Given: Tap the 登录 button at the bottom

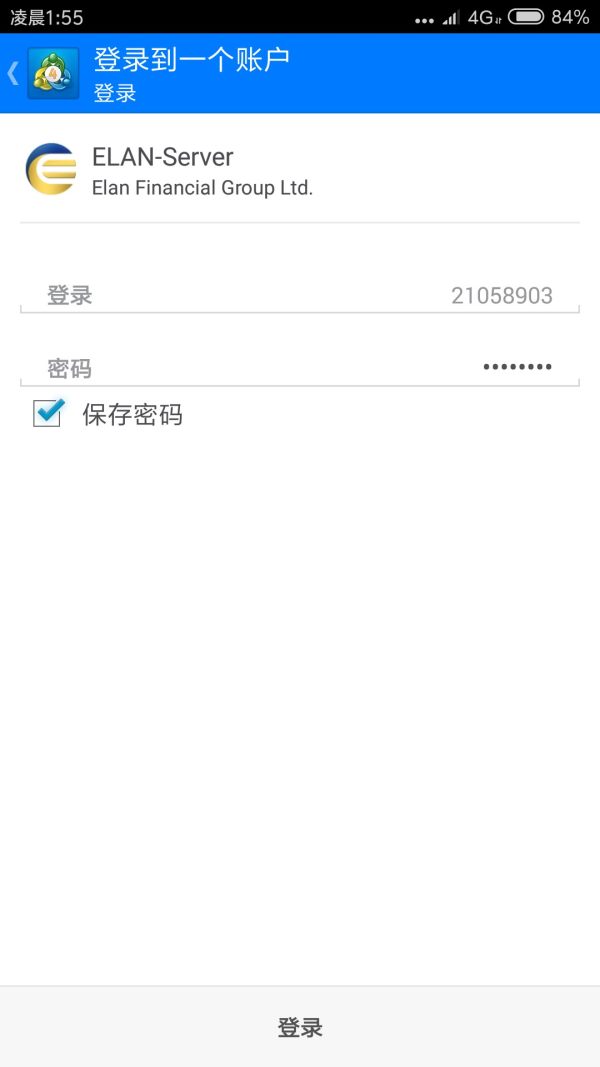Looking at the screenshot, I should 300,1027.
